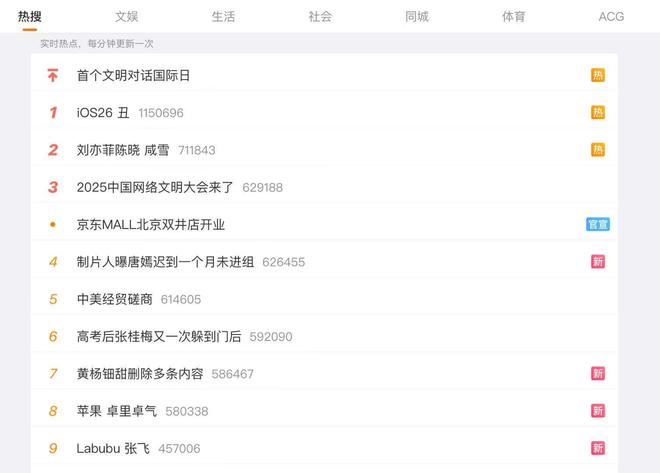Open the 中美经贸磋商 topic
This screenshot has width=660, height=473.
coord(115,299)
